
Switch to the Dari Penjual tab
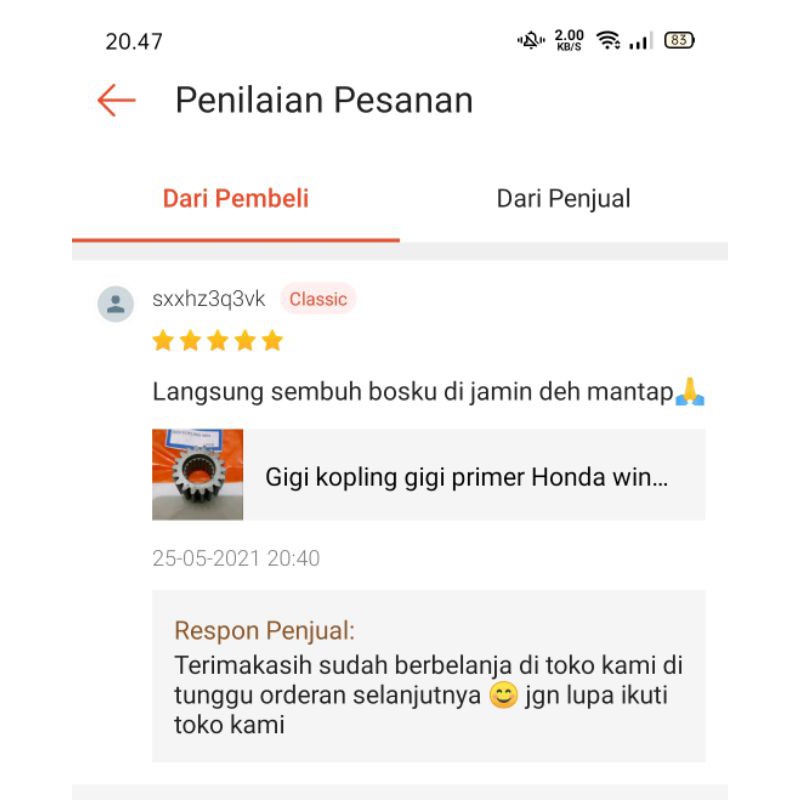coord(563,199)
